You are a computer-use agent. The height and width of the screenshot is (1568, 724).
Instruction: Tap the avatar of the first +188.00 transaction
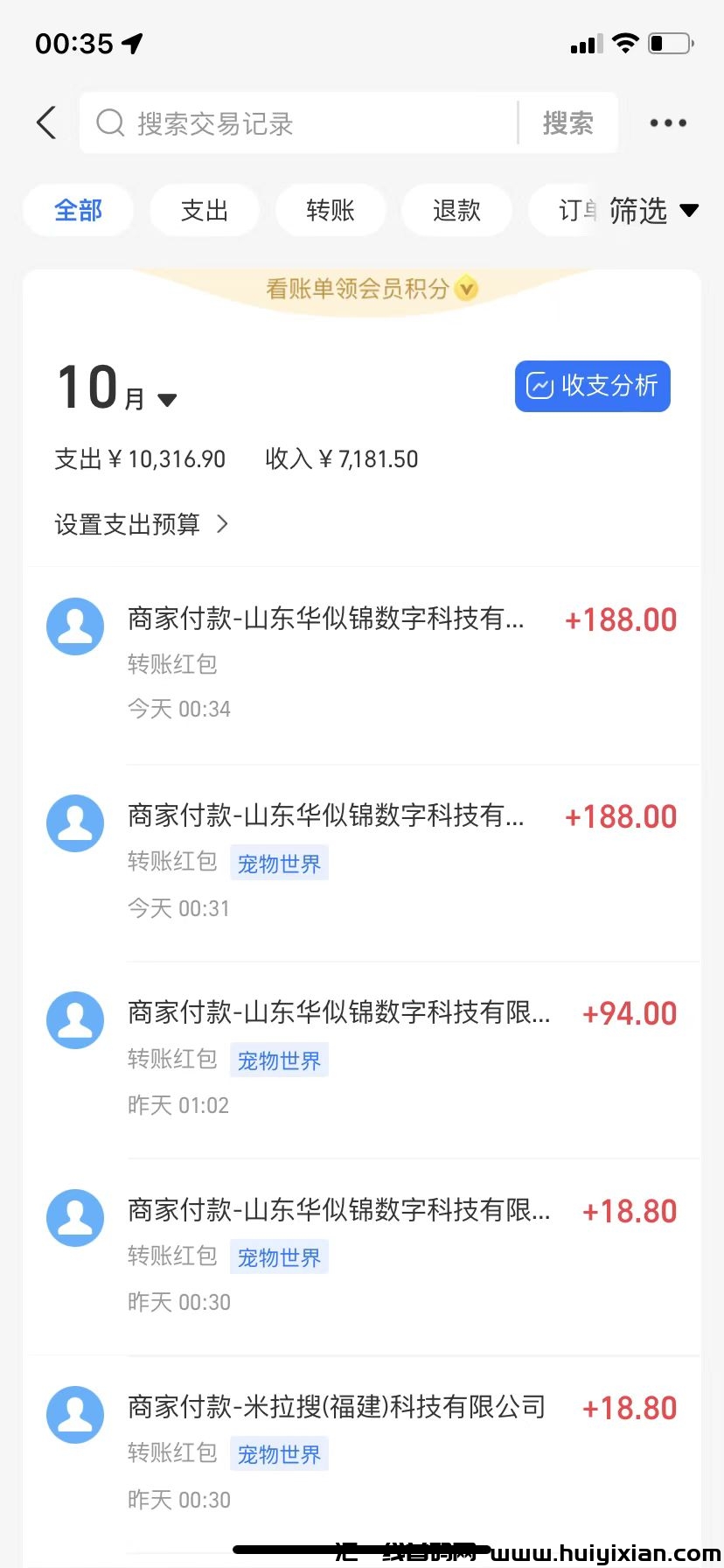click(74, 626)
